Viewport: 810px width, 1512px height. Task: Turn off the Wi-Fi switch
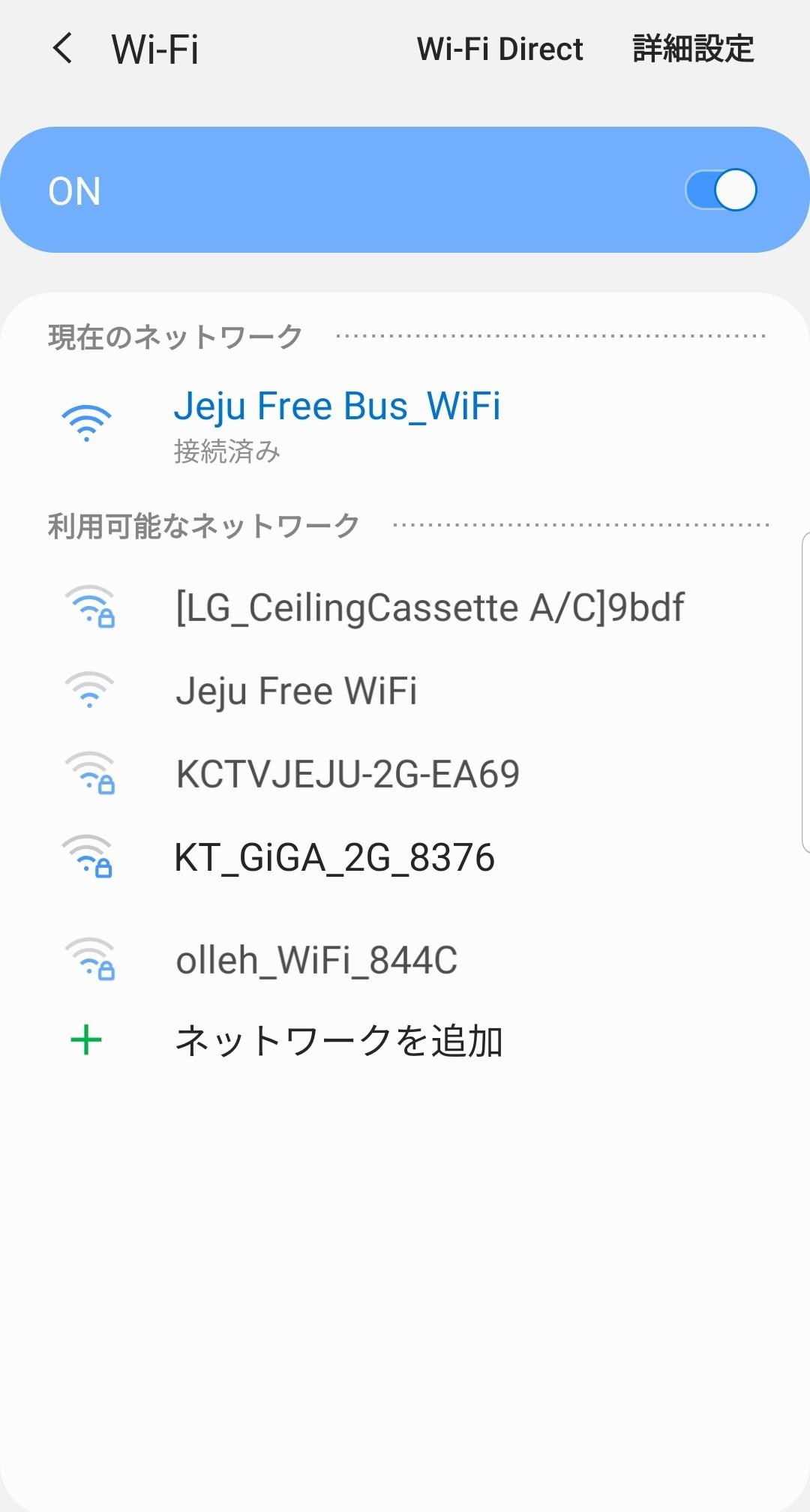(x=720, y=190)
